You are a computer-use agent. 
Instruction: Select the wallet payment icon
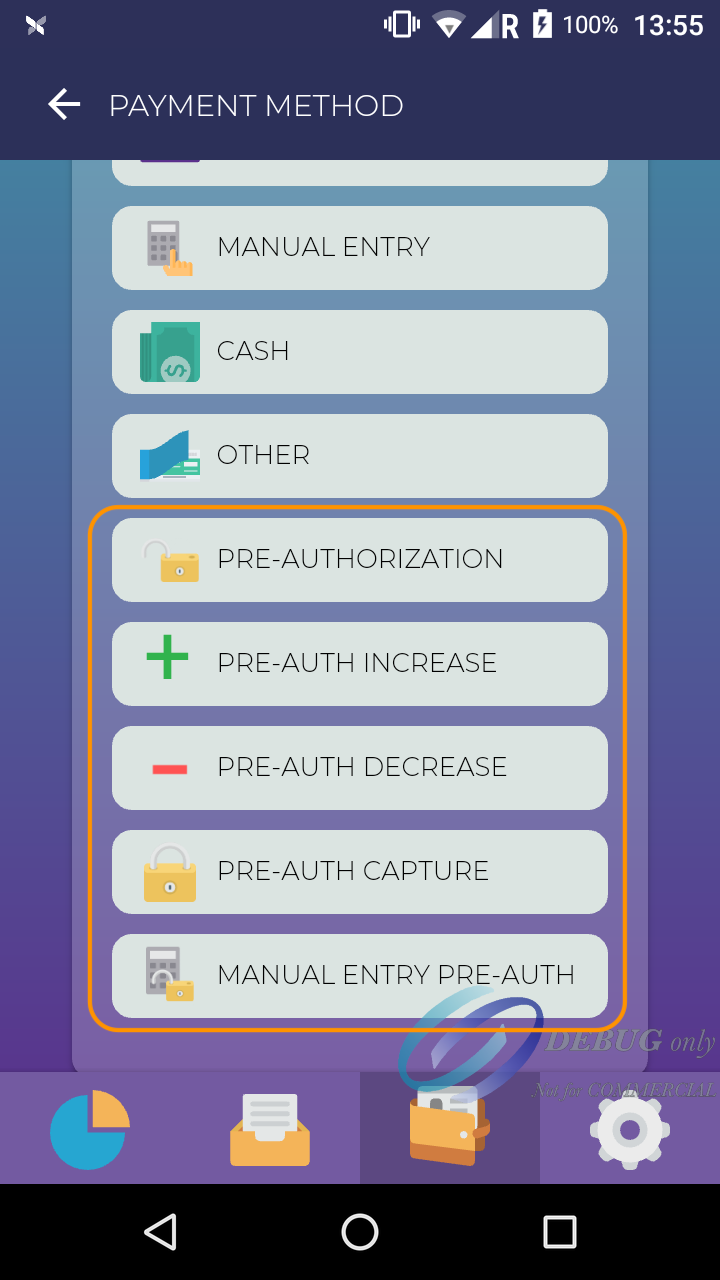click(449, 1127)
